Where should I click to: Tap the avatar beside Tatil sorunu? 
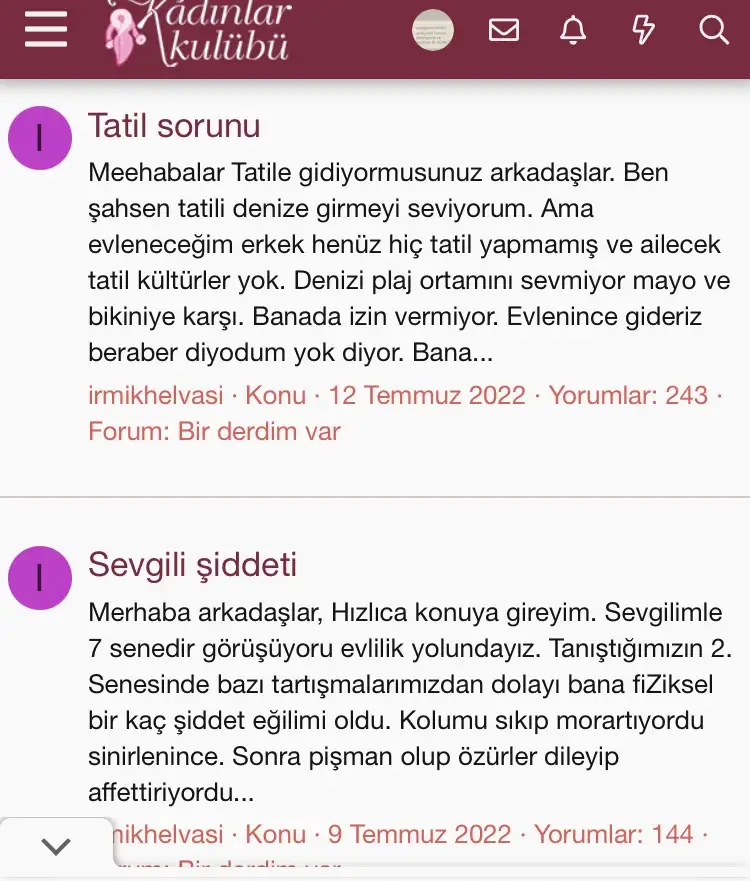(x=40, y=138)
